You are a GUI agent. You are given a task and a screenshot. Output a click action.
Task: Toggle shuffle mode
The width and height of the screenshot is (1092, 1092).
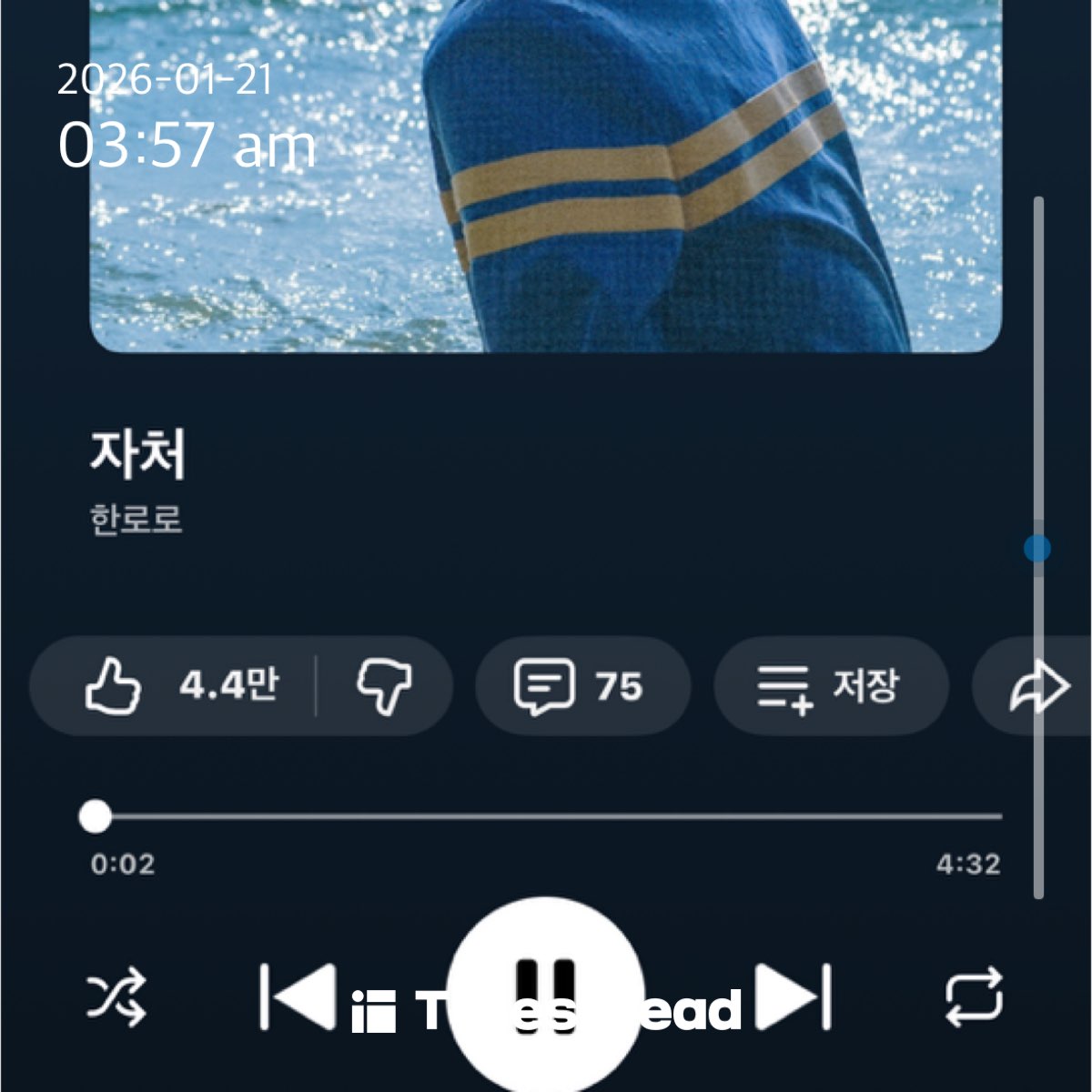116,996
